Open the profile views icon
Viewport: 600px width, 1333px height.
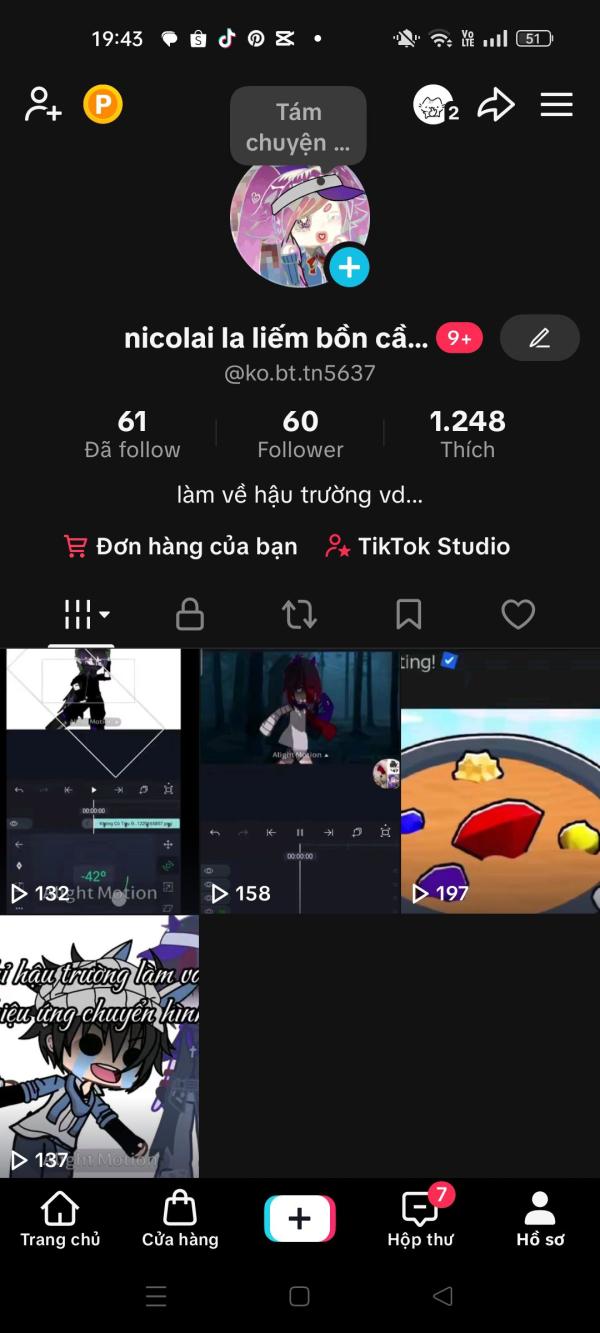[x=435, y=105]
